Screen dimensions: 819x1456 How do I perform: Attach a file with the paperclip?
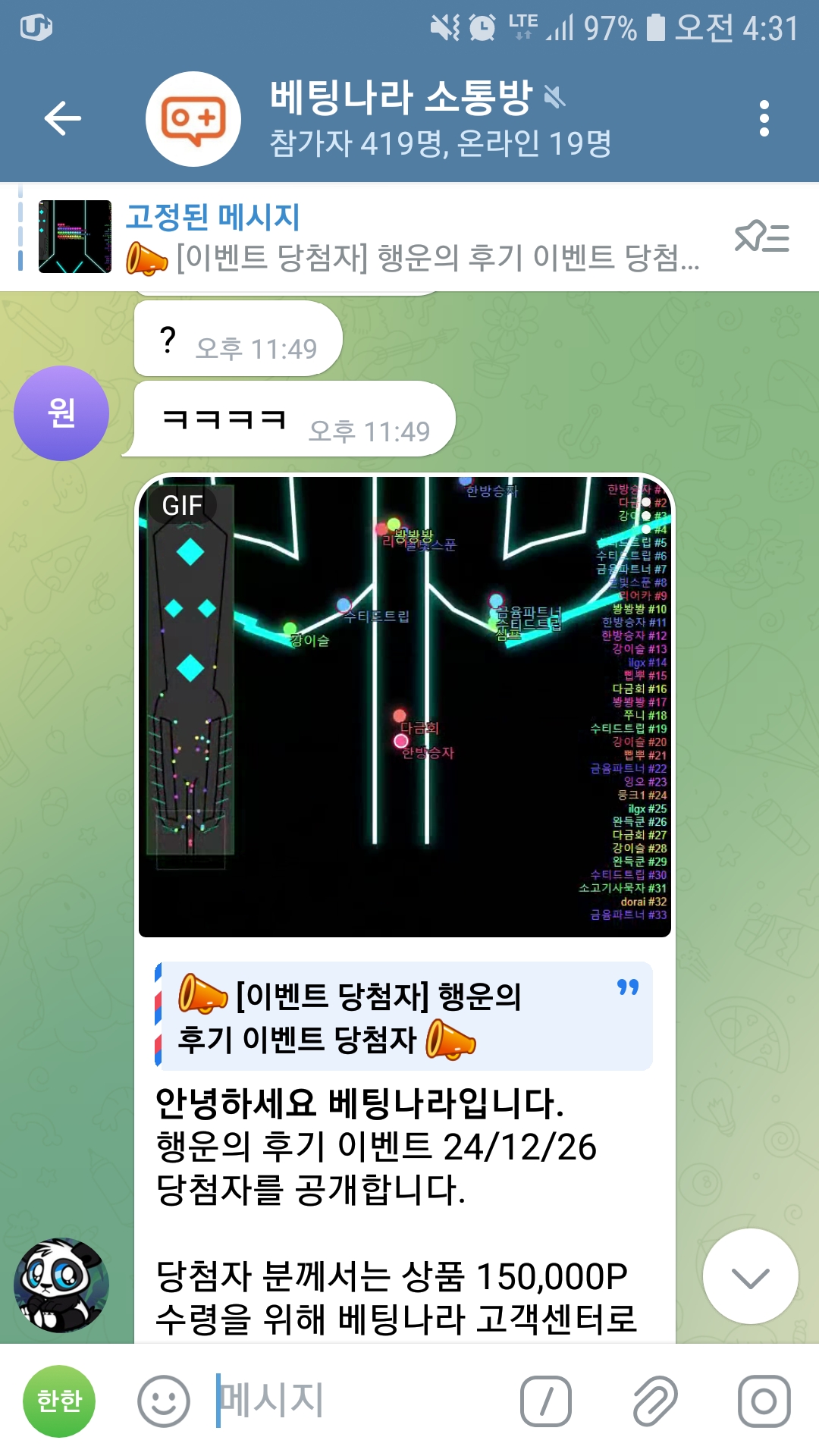pyautogui.click(x=654, y=1401)
